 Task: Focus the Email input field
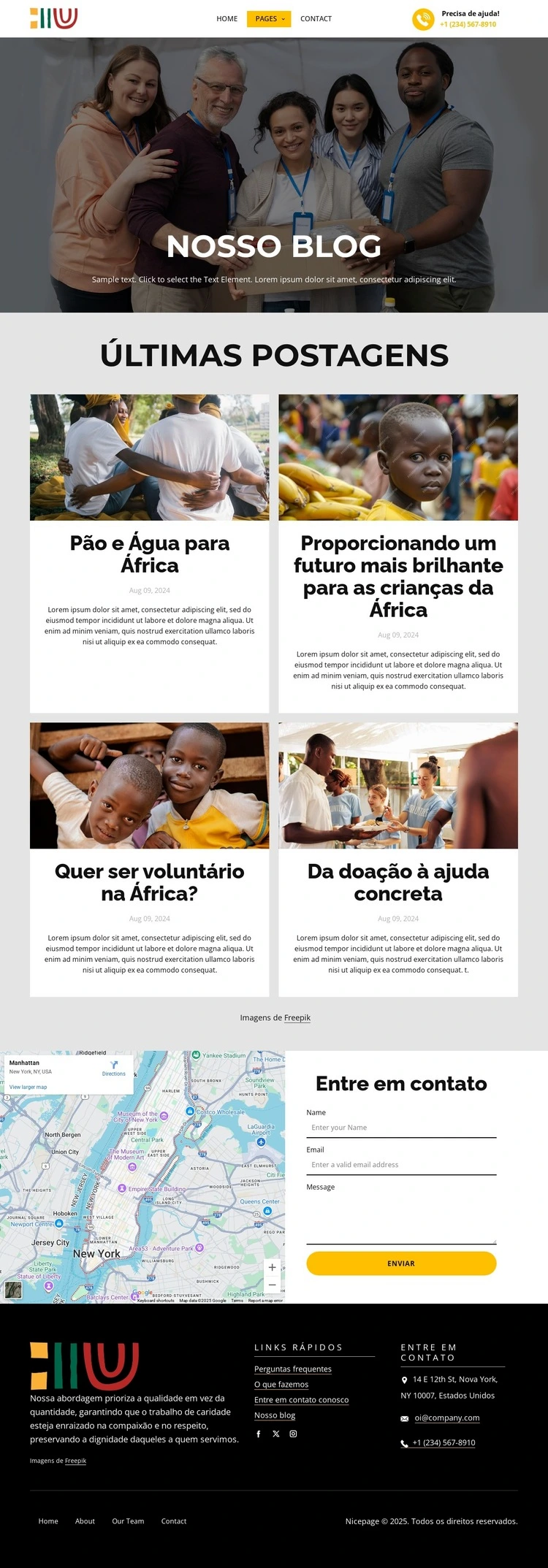400,1165
